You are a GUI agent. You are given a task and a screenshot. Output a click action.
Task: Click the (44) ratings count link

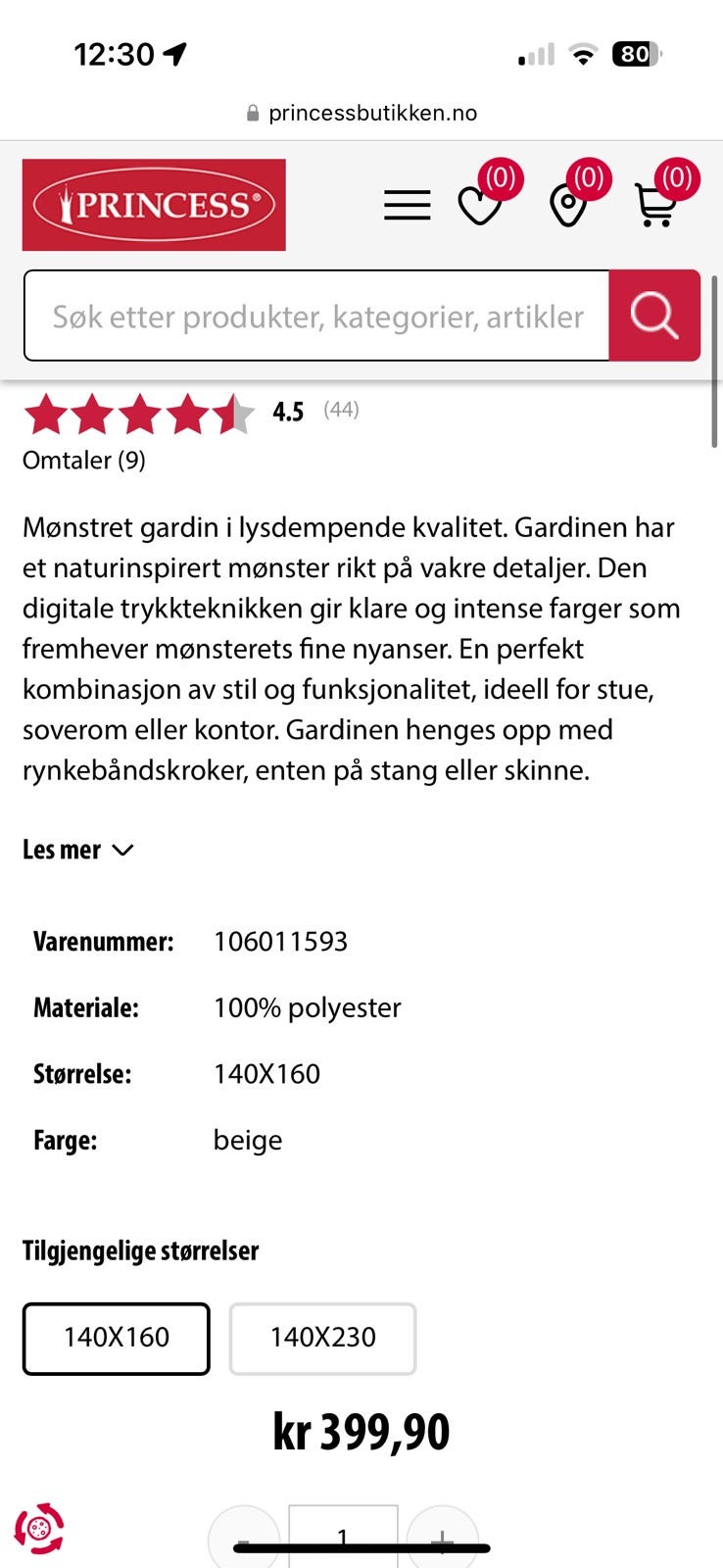pos(341,411)
